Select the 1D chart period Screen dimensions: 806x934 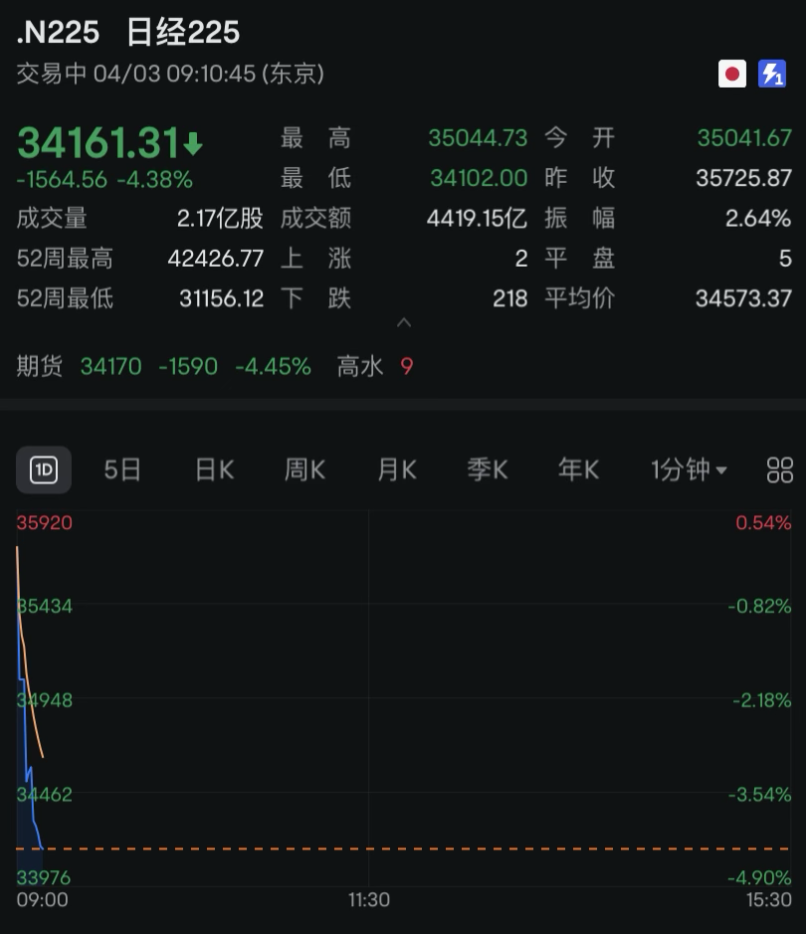click(43, 470)
